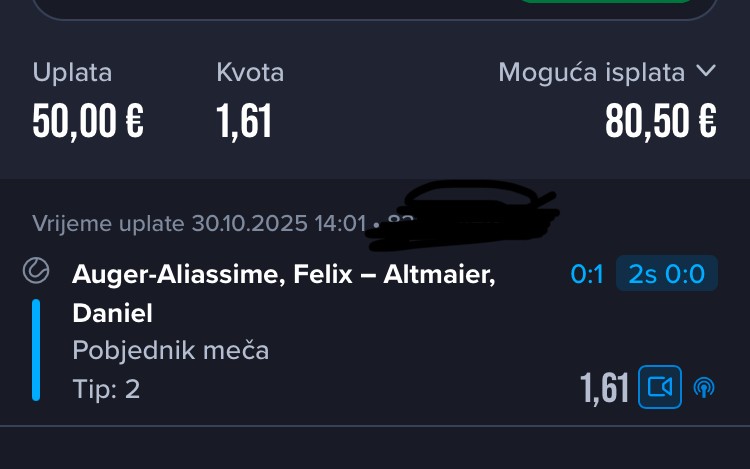Open the live video stream icon
Screen dimensions: 750x469
point(660,387)
